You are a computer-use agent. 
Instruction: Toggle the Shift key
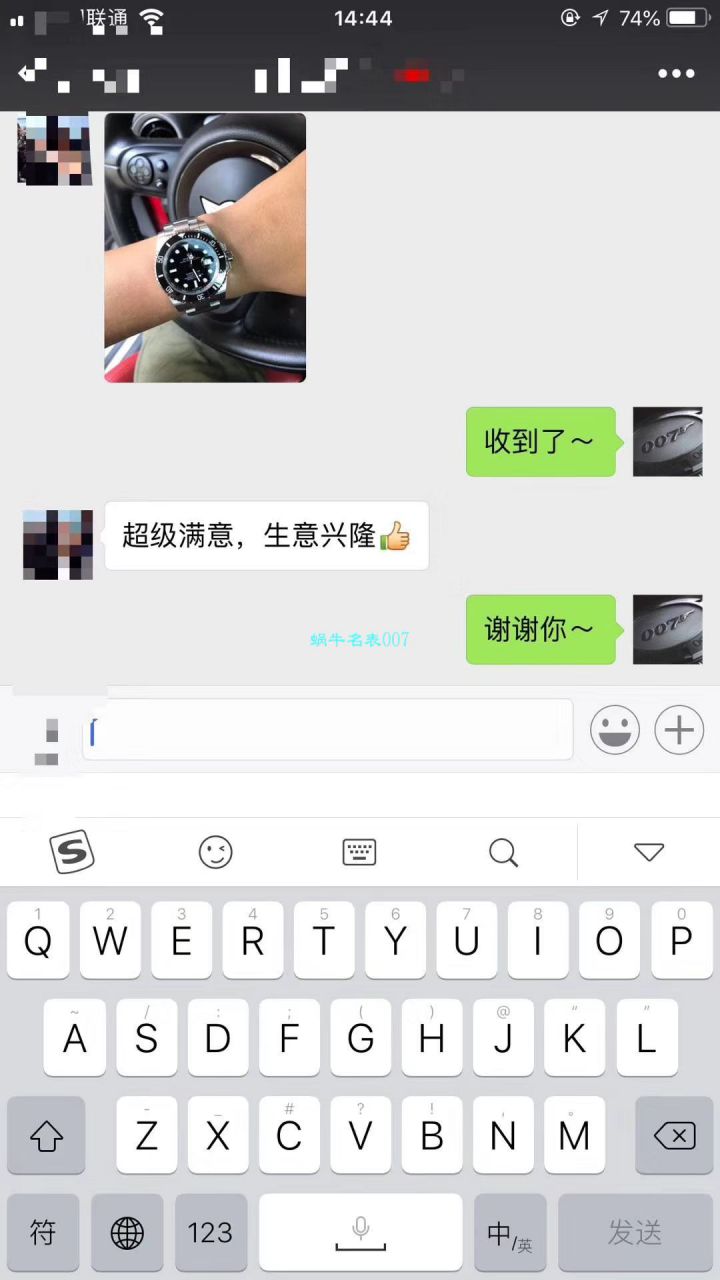(x=45, y=1135)
